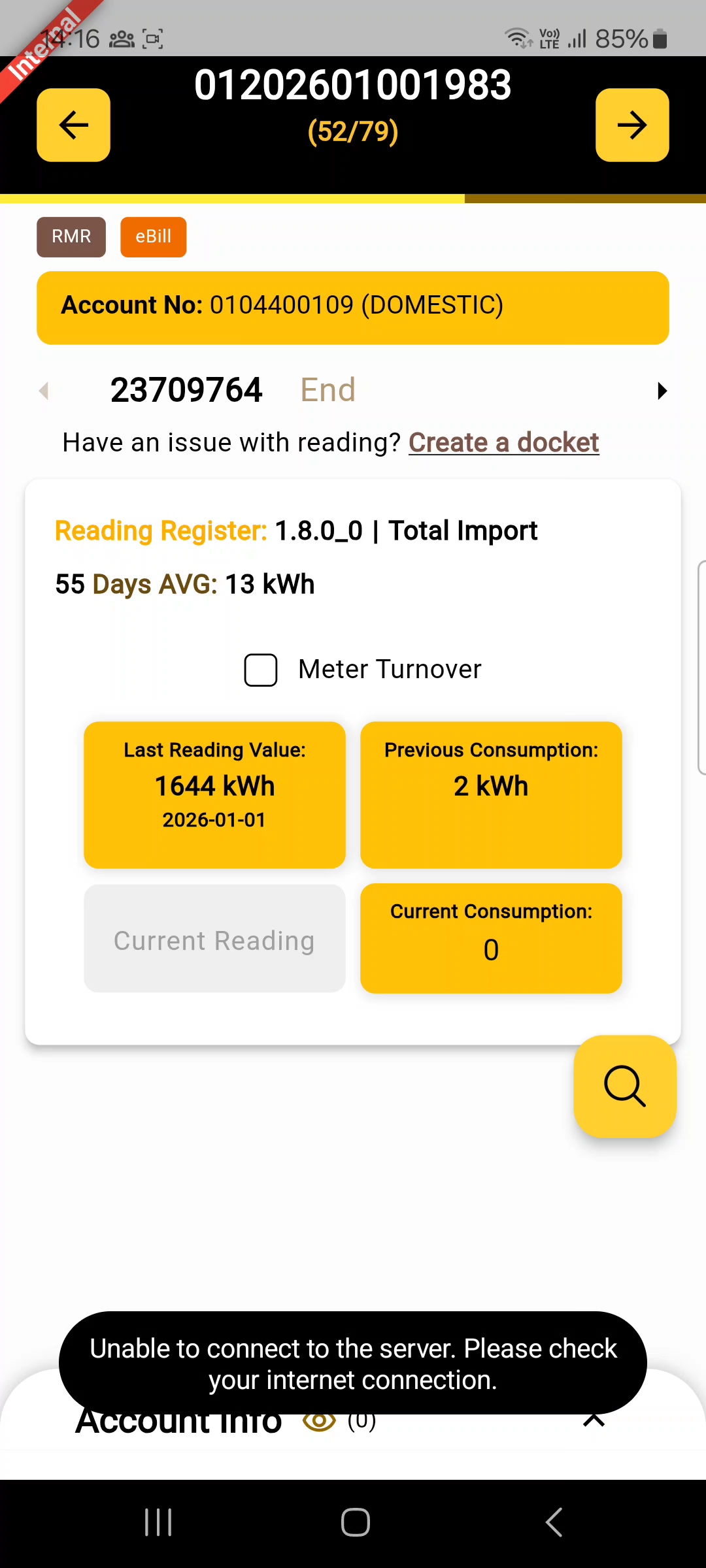Open the system recent apps button
This screenshot has height=1568, width=706.
[x=158, y=1522]
